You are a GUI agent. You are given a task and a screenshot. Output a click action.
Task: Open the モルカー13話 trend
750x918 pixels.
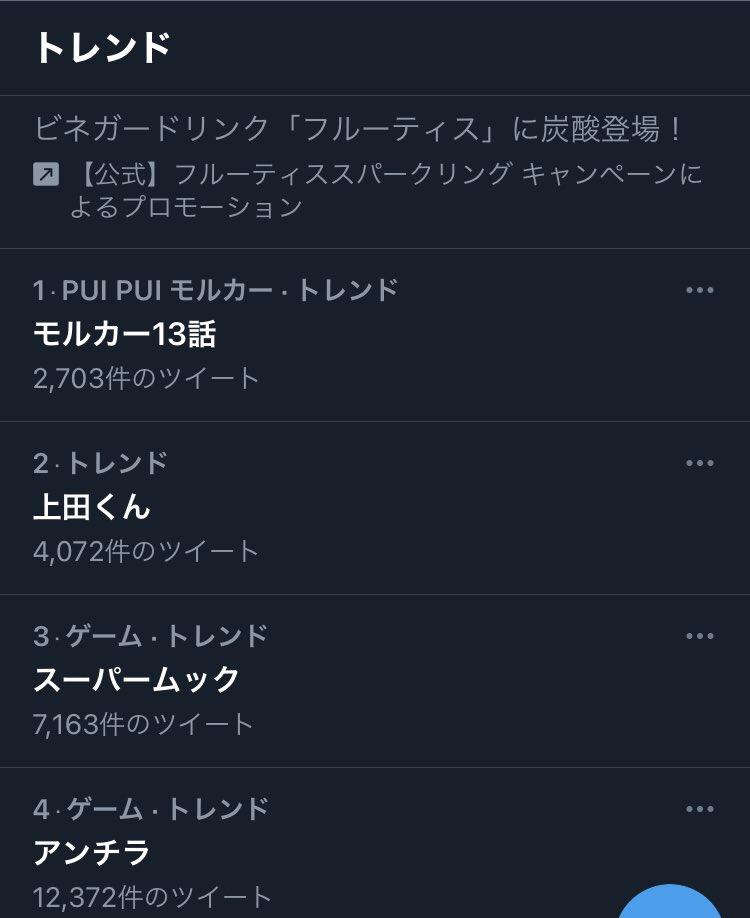click(x=125, y=334)
